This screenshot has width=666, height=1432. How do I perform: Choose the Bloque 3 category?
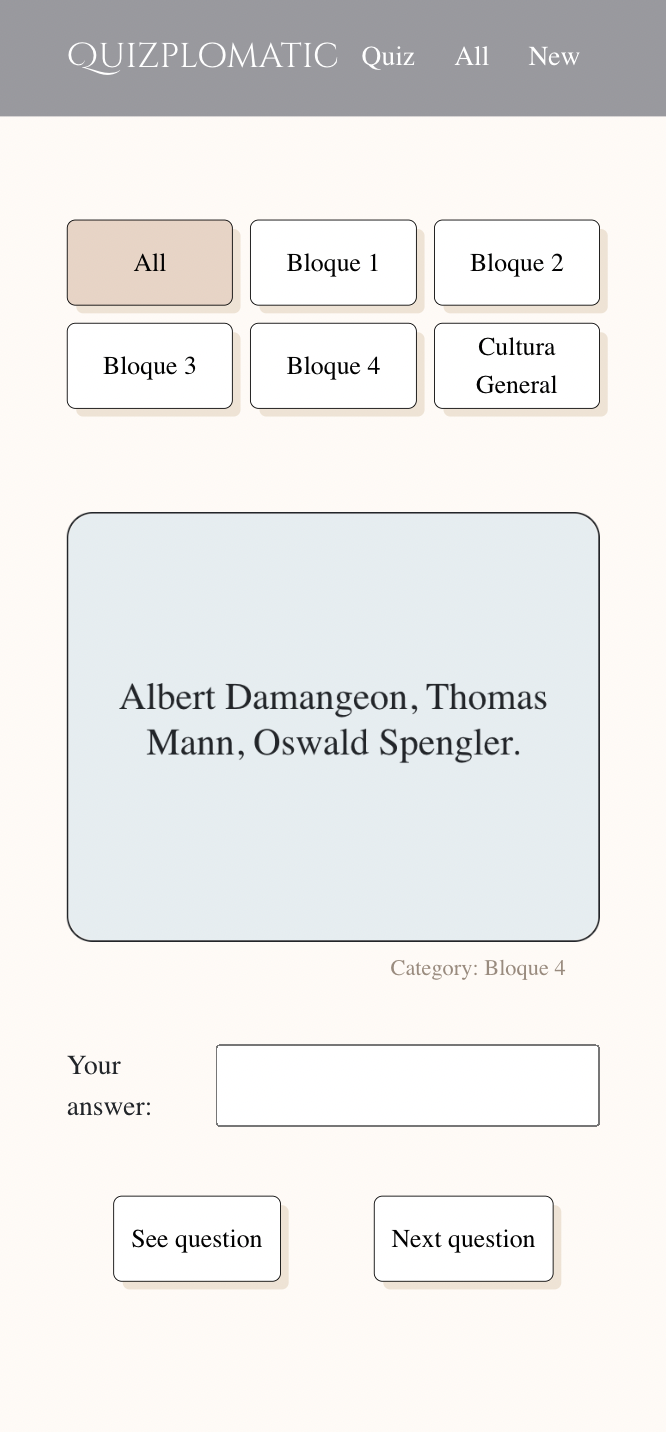150,366
